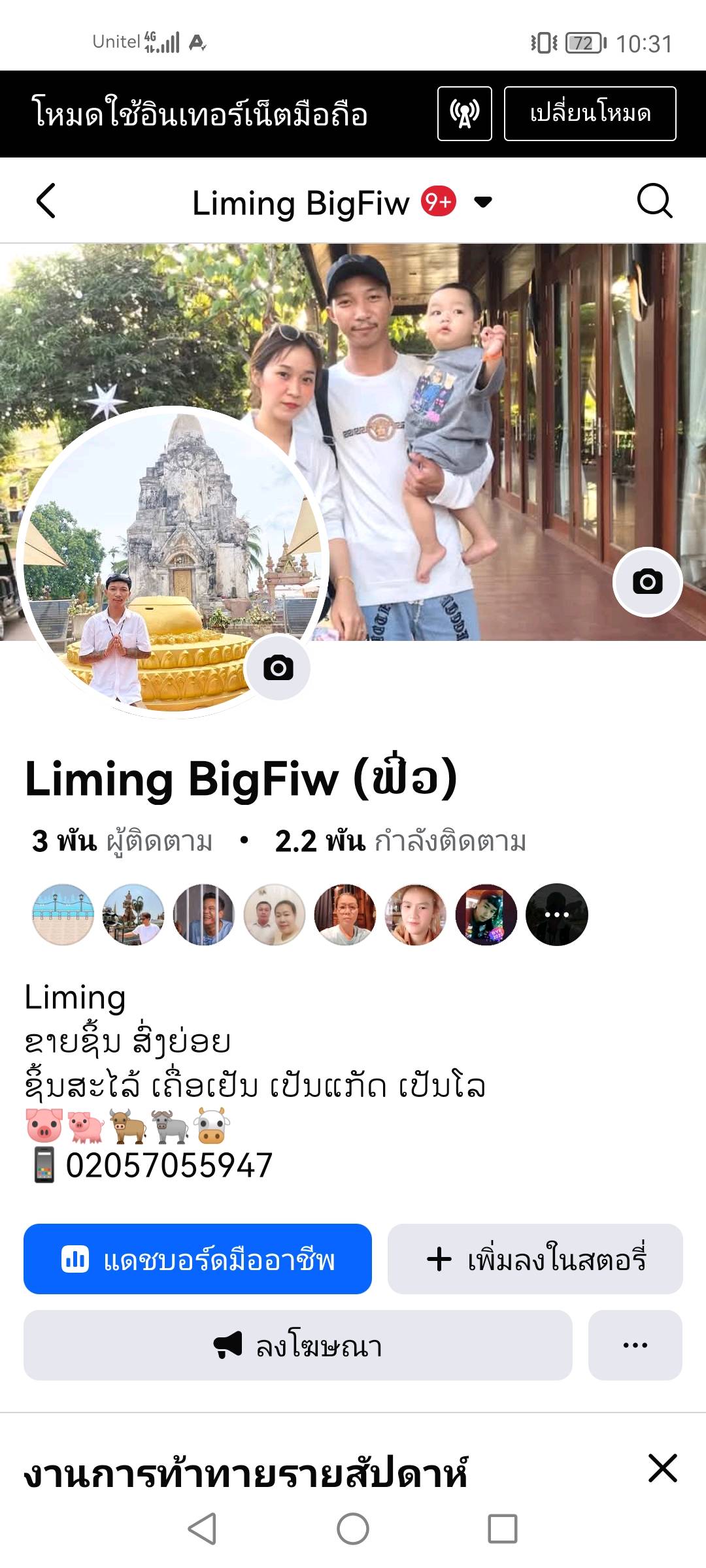706x1568 pixels.
Task: Dismiss the งานการท้าทายรายสัปดาห์ section
Action: [x=662, y=1468]
